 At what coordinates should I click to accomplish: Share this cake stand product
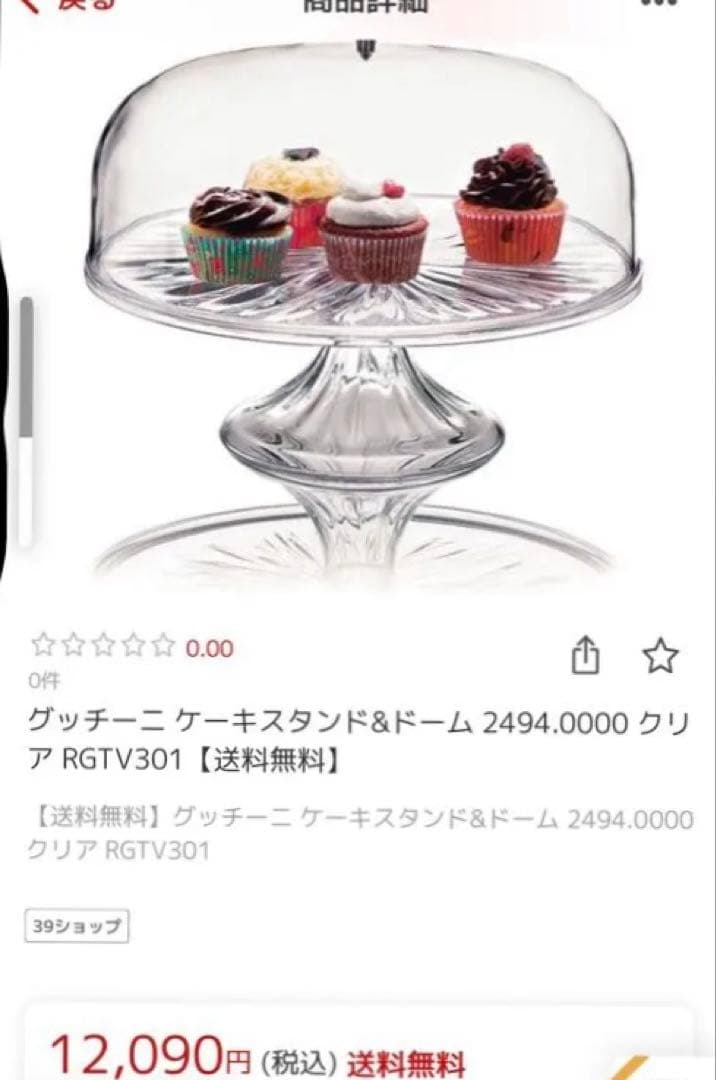(x=585, y=656)
